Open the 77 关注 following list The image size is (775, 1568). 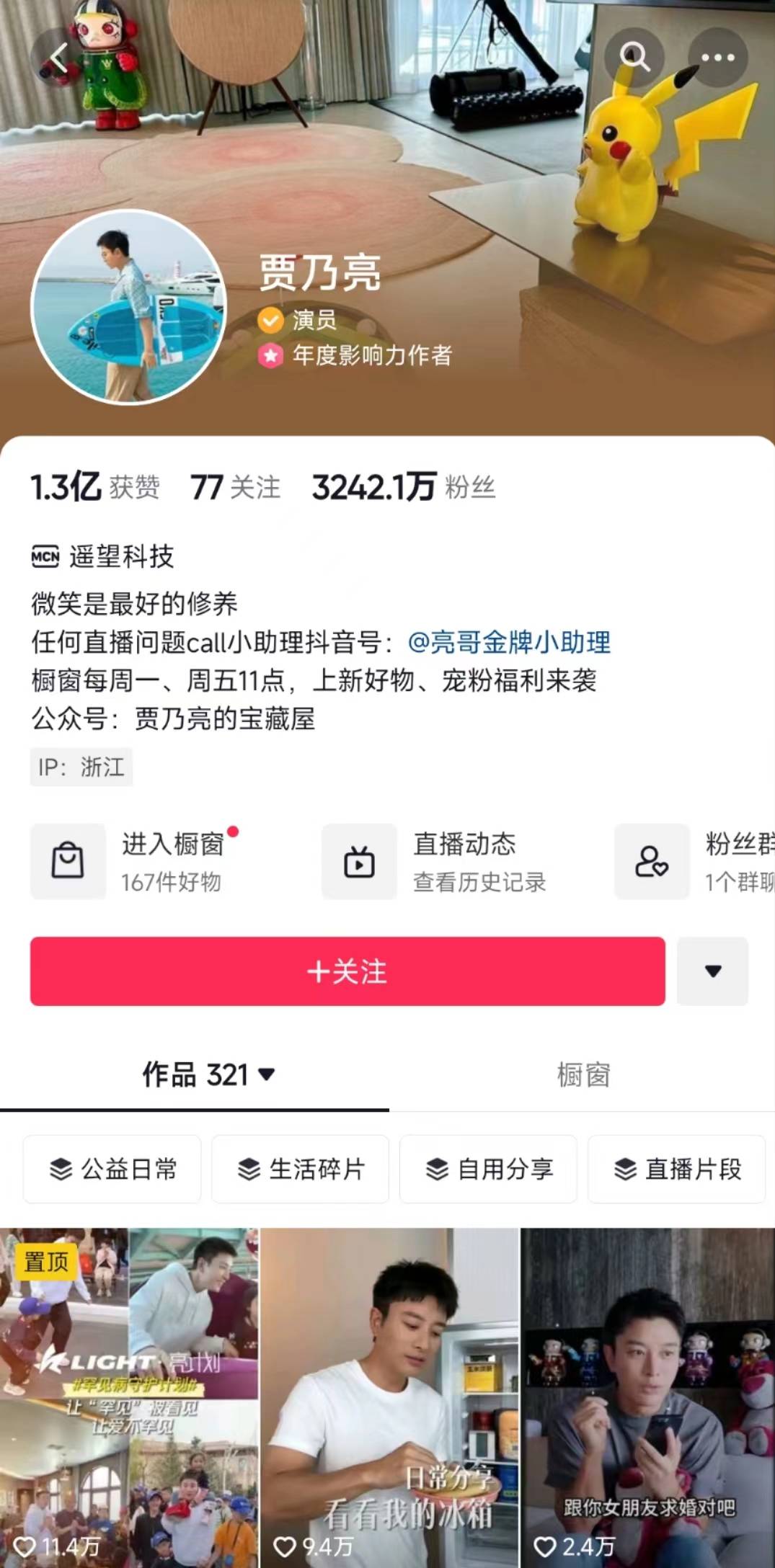coord(235,488)
